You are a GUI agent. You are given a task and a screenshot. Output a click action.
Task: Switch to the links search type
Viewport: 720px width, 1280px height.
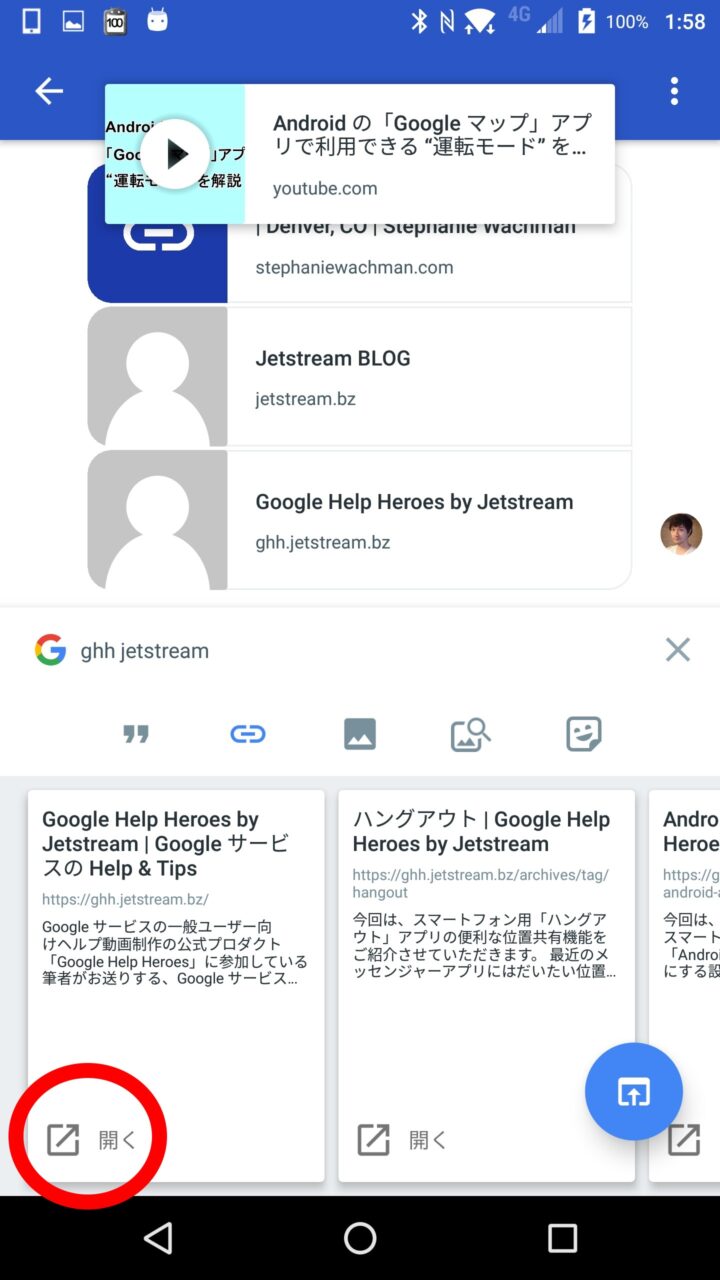tap(248, 735)
